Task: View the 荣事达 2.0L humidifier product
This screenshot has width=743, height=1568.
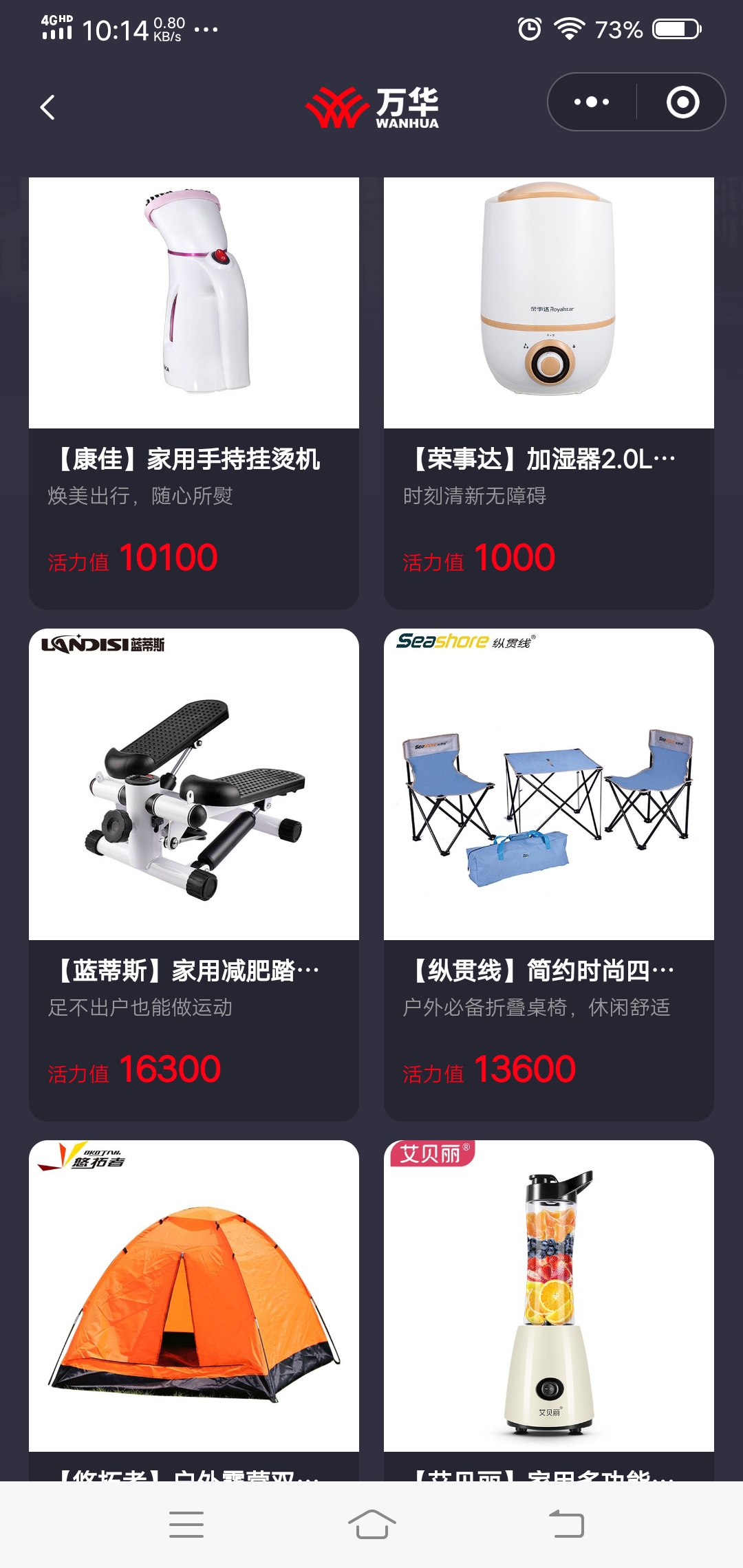Action: click(548, 392)
